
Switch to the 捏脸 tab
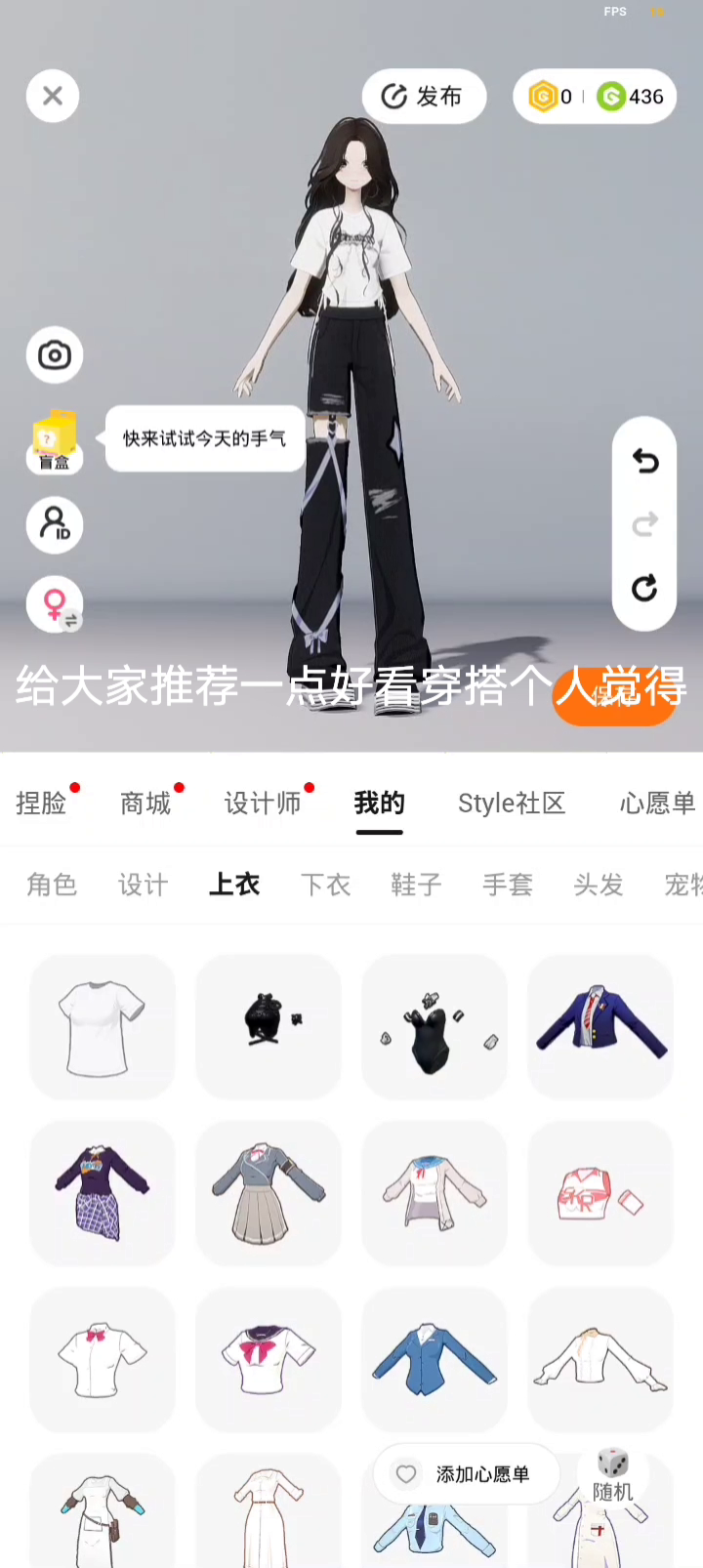point(41,804)
